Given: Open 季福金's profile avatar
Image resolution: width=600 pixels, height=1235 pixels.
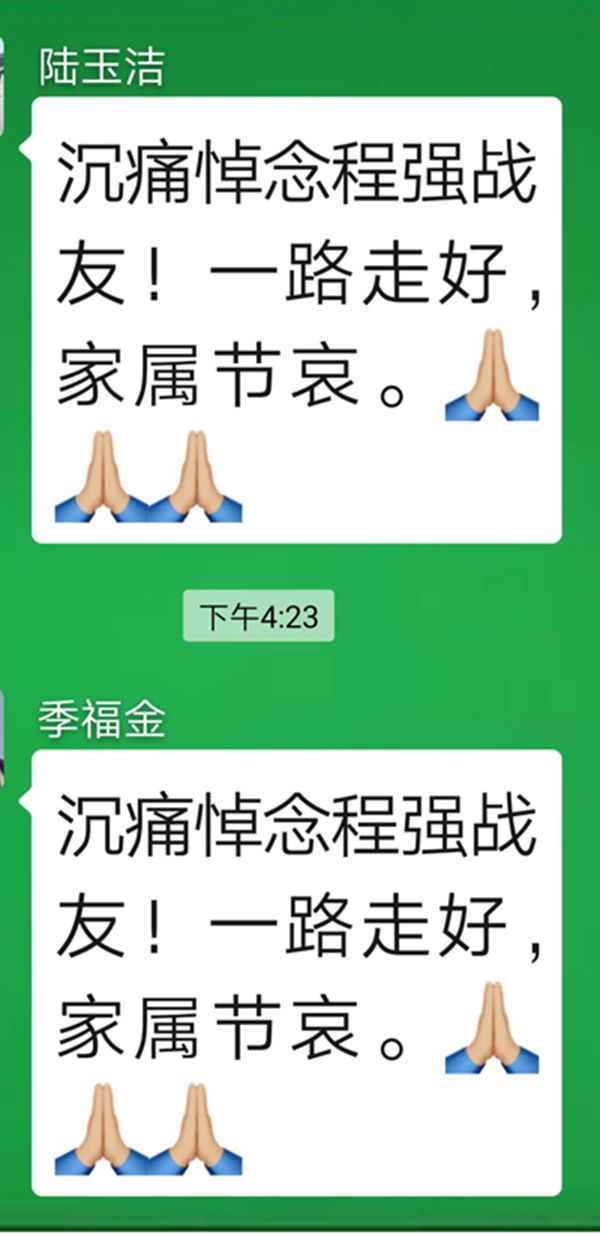Looking at the screenshot, I should tap(3, 740).
